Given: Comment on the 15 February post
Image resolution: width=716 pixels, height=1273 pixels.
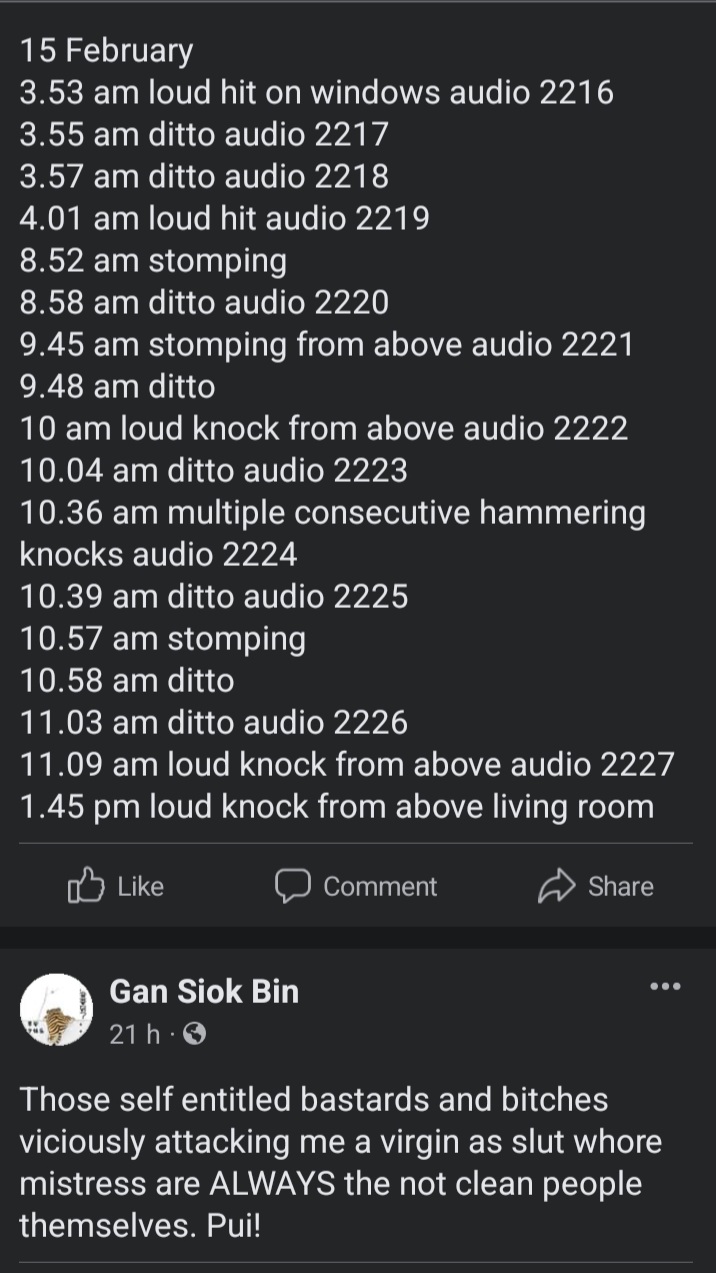Looking at the screenshot, I should tap(356, 886).
